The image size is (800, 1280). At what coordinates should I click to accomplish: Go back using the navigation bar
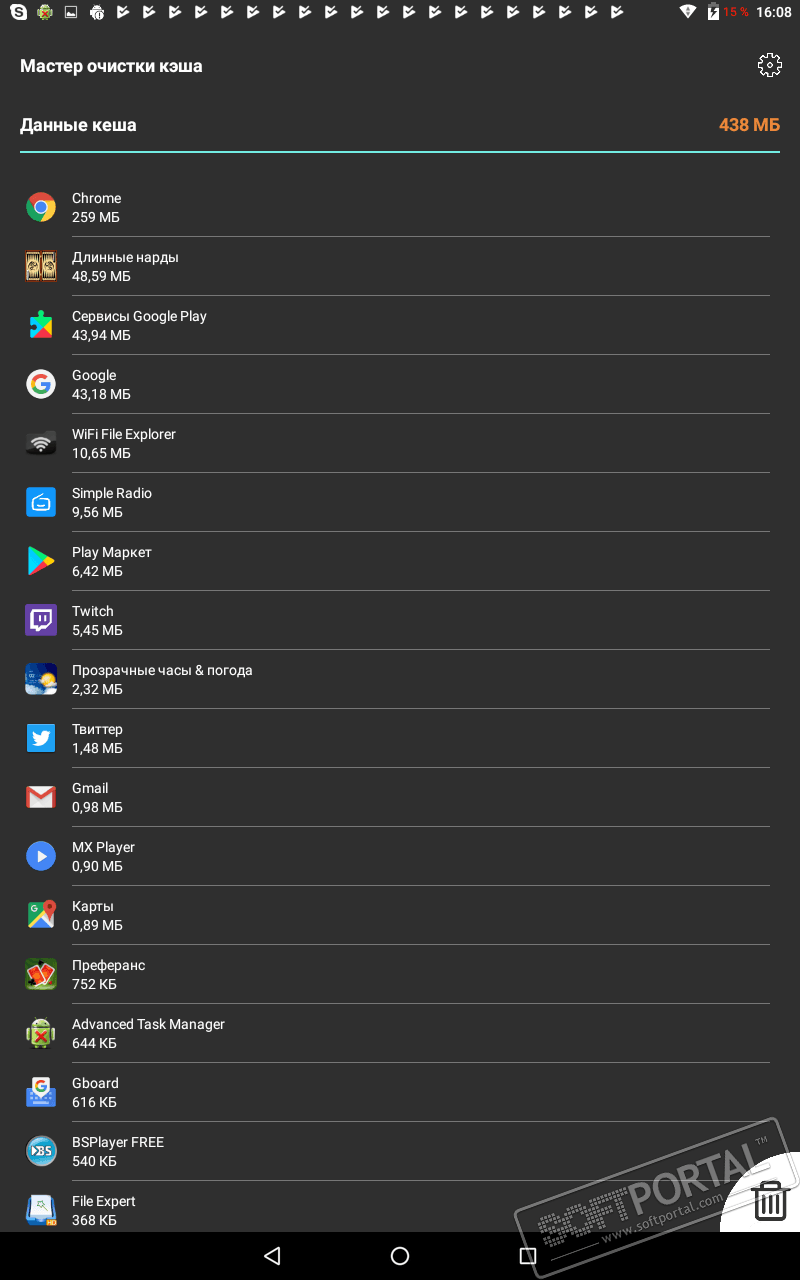click(x=272, y=1256)
